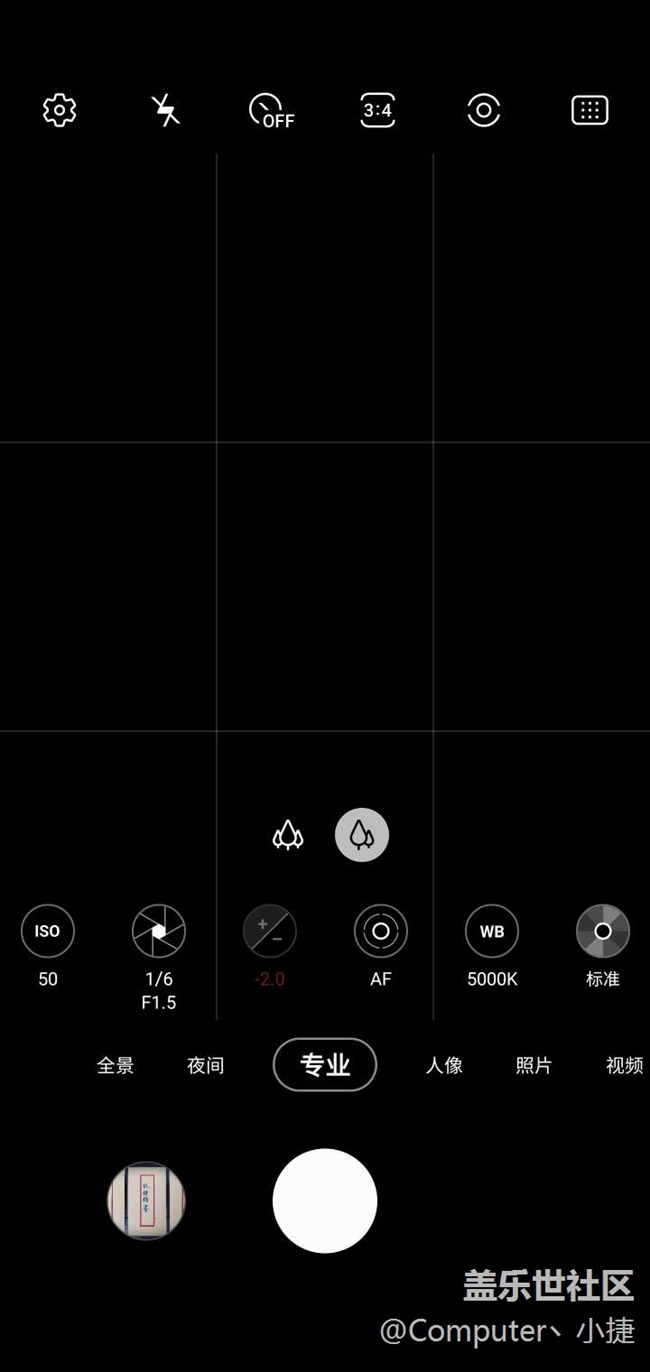The image size is (650, 1372).
Task: Tap the white shutter button
Action: coord(325,1200)
